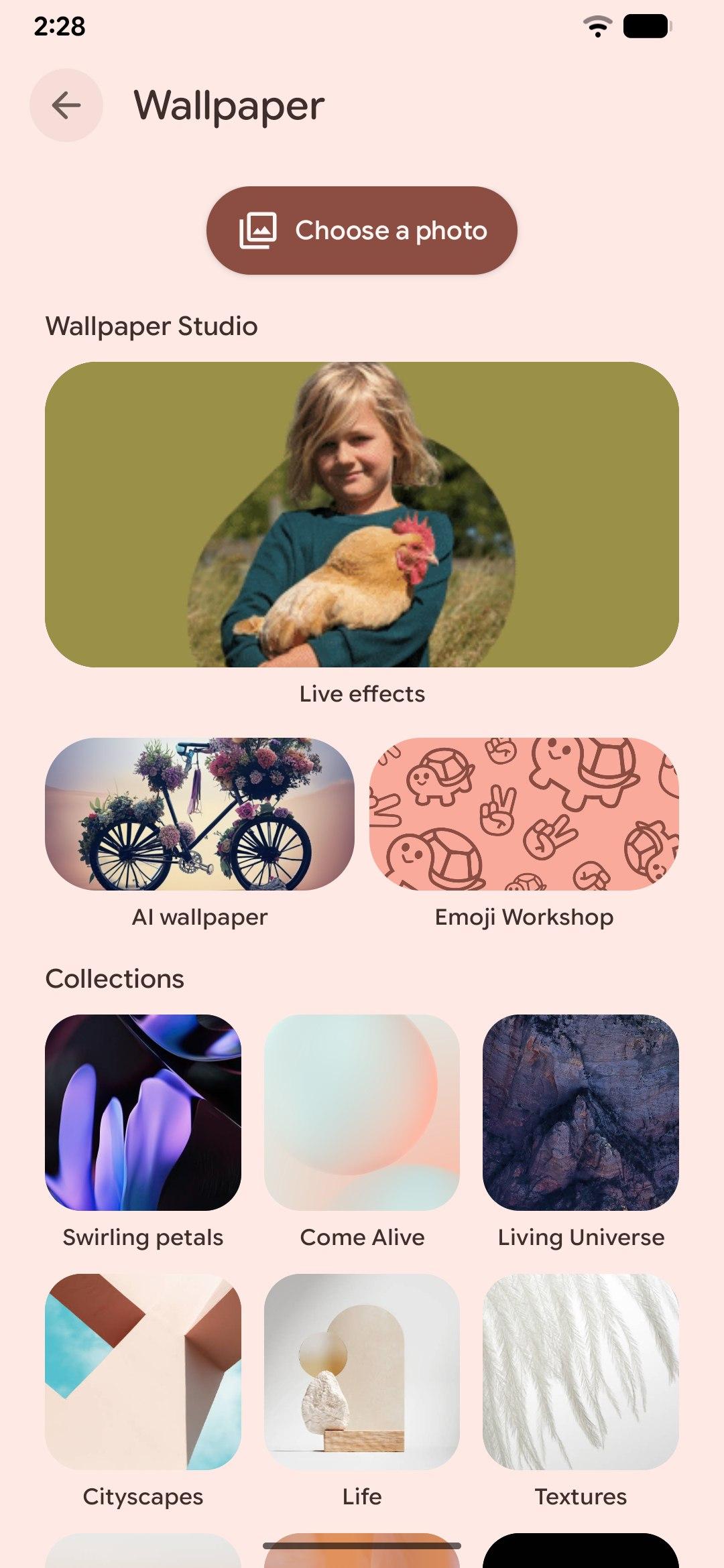This screenshot has height=1568, width=724.
Task: Open Live effects wallpaper studio
Action: pyautogui.click(x=362, y=515)
